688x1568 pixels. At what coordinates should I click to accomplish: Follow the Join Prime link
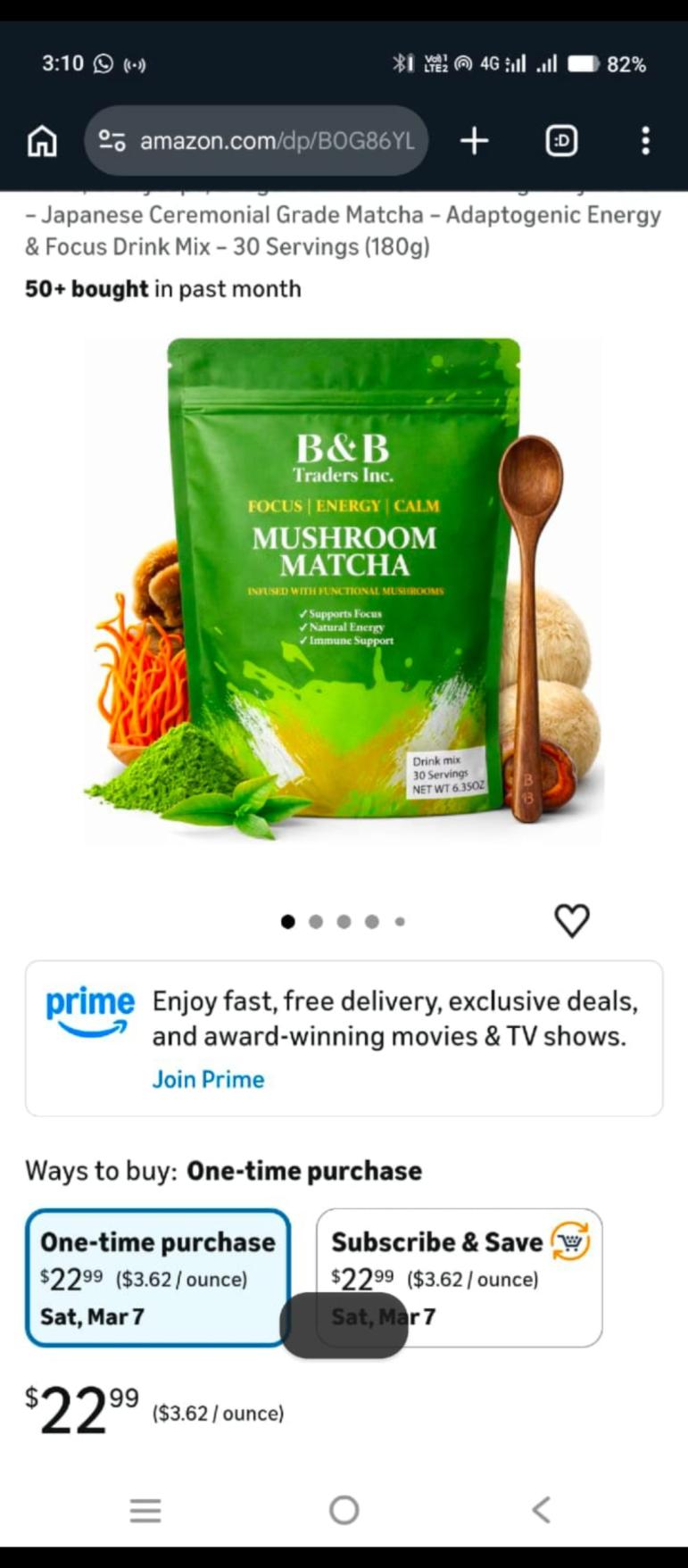(x=208, y=1079)
